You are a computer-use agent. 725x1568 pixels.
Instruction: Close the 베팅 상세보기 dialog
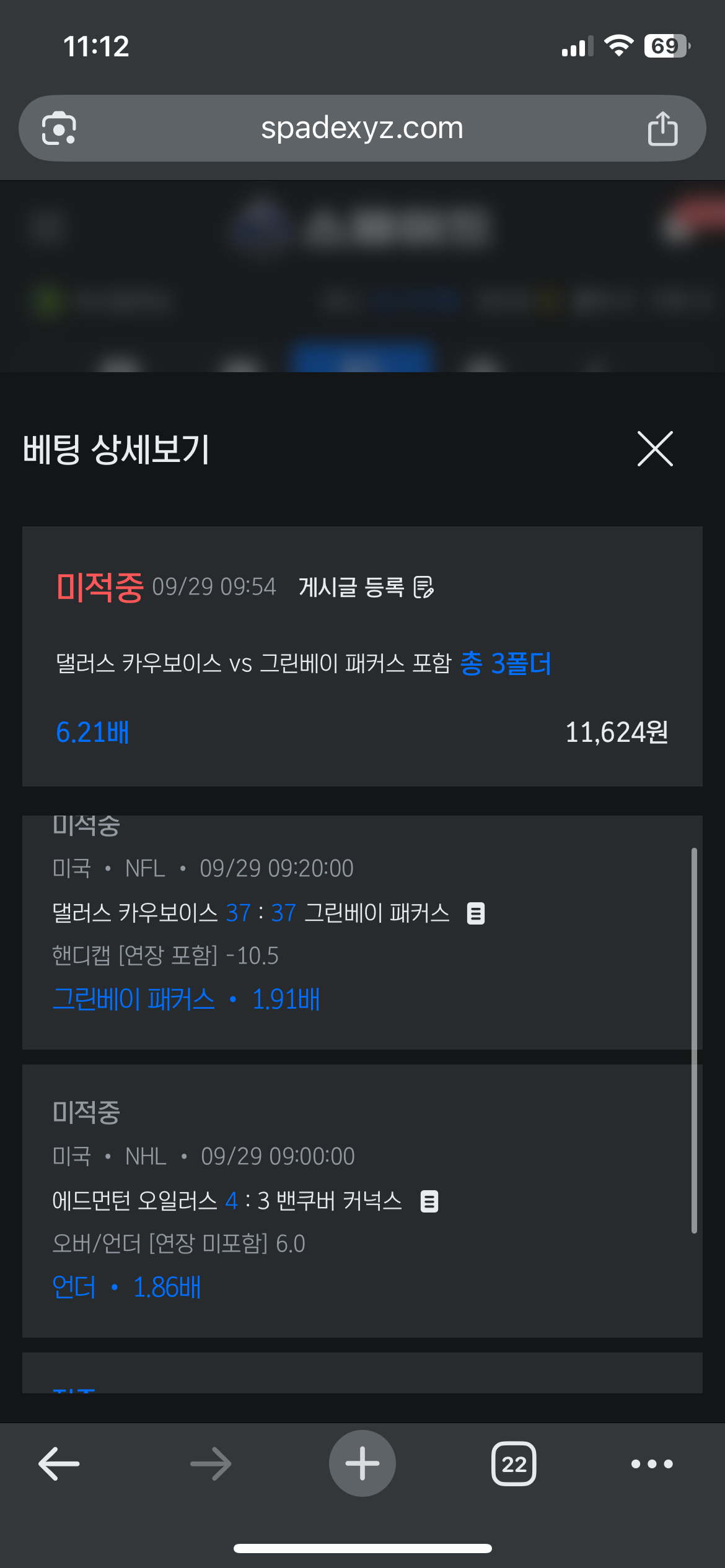click(x=655, y=449)
